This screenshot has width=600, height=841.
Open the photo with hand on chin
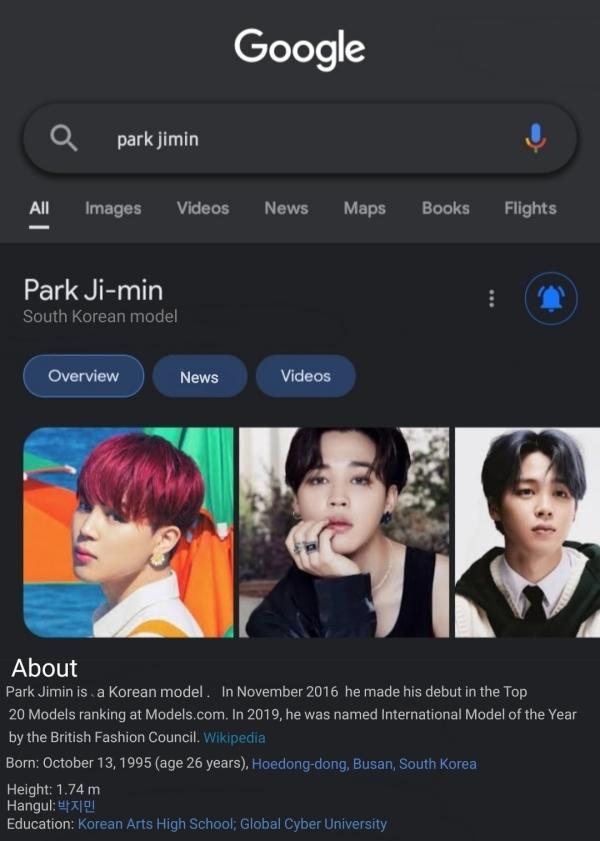point(344,532)
